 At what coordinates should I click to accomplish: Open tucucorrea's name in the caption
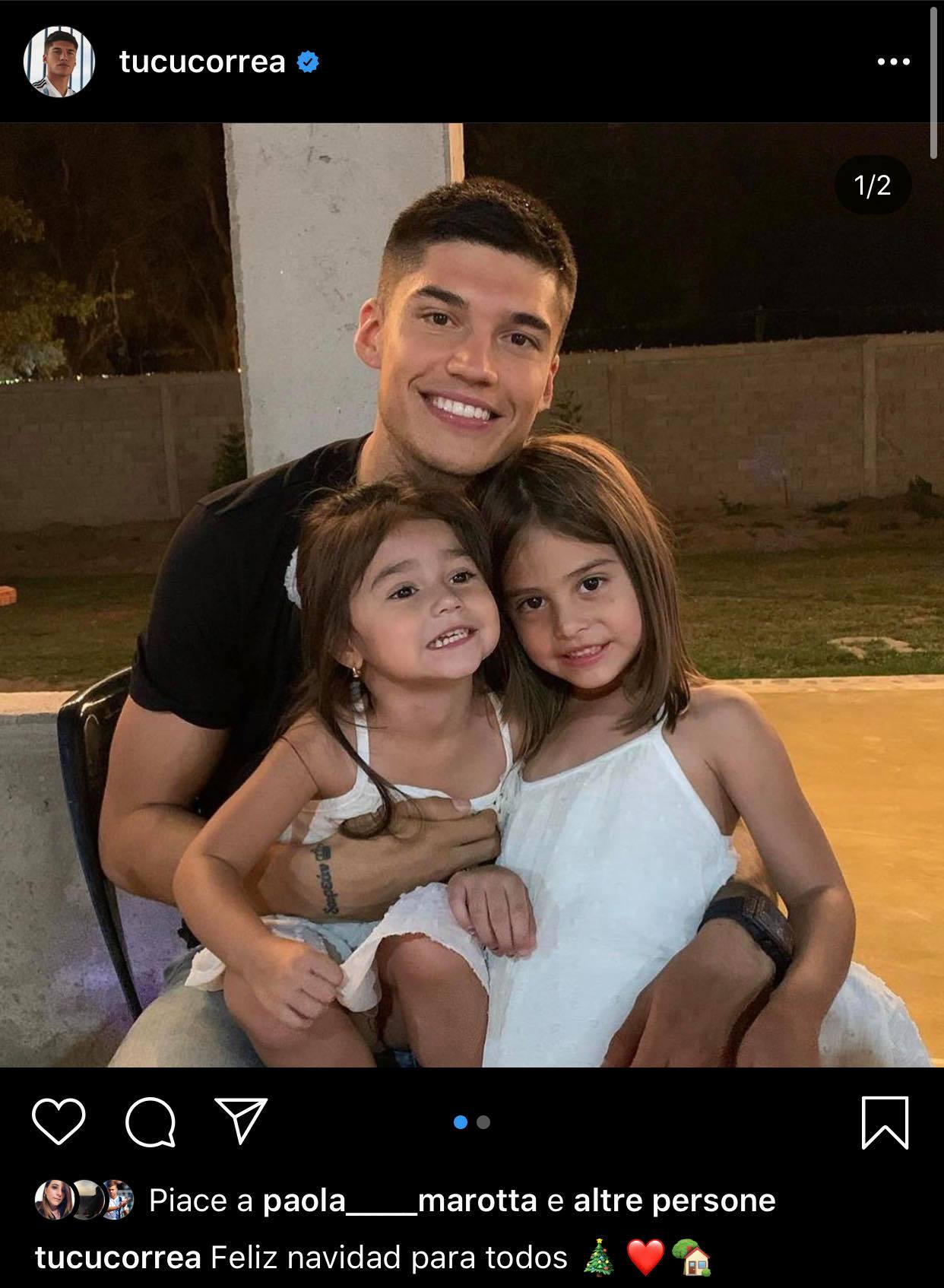[x=118, y=1258]
